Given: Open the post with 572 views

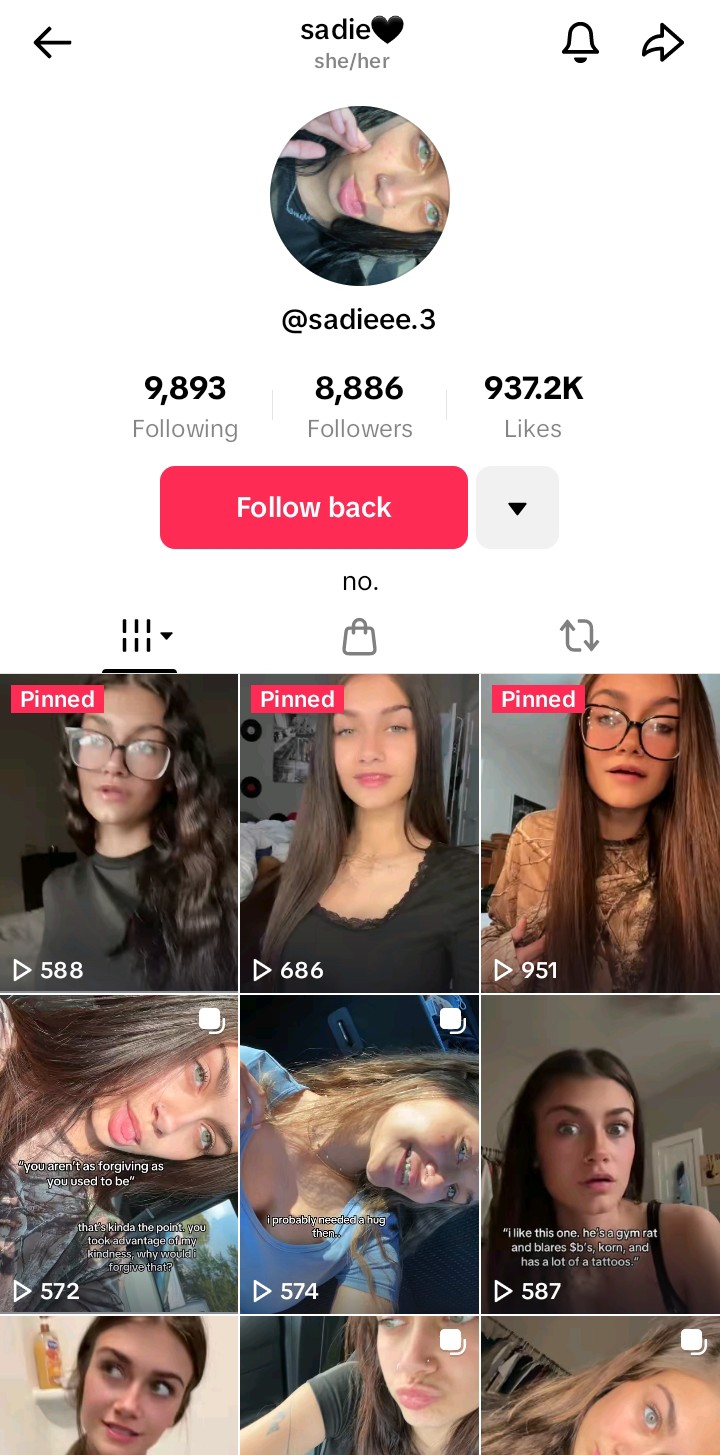Looking at the screenshot, I should pos(119,1154).
